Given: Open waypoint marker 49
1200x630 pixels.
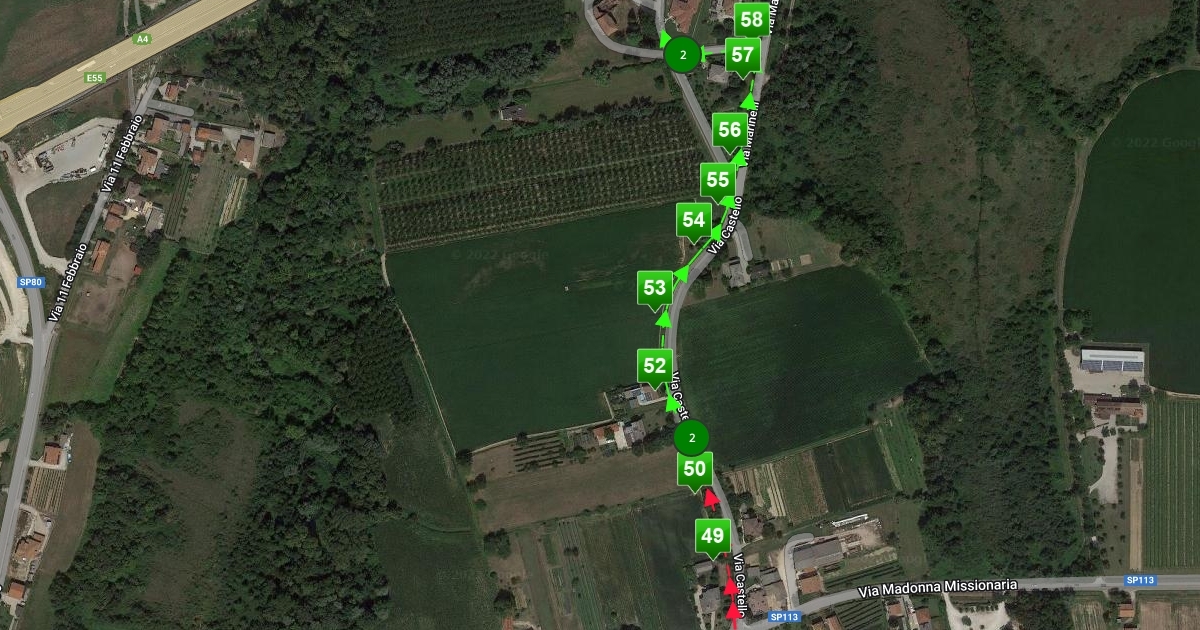Looking at the screenshot, I should [x=712, y=536].
